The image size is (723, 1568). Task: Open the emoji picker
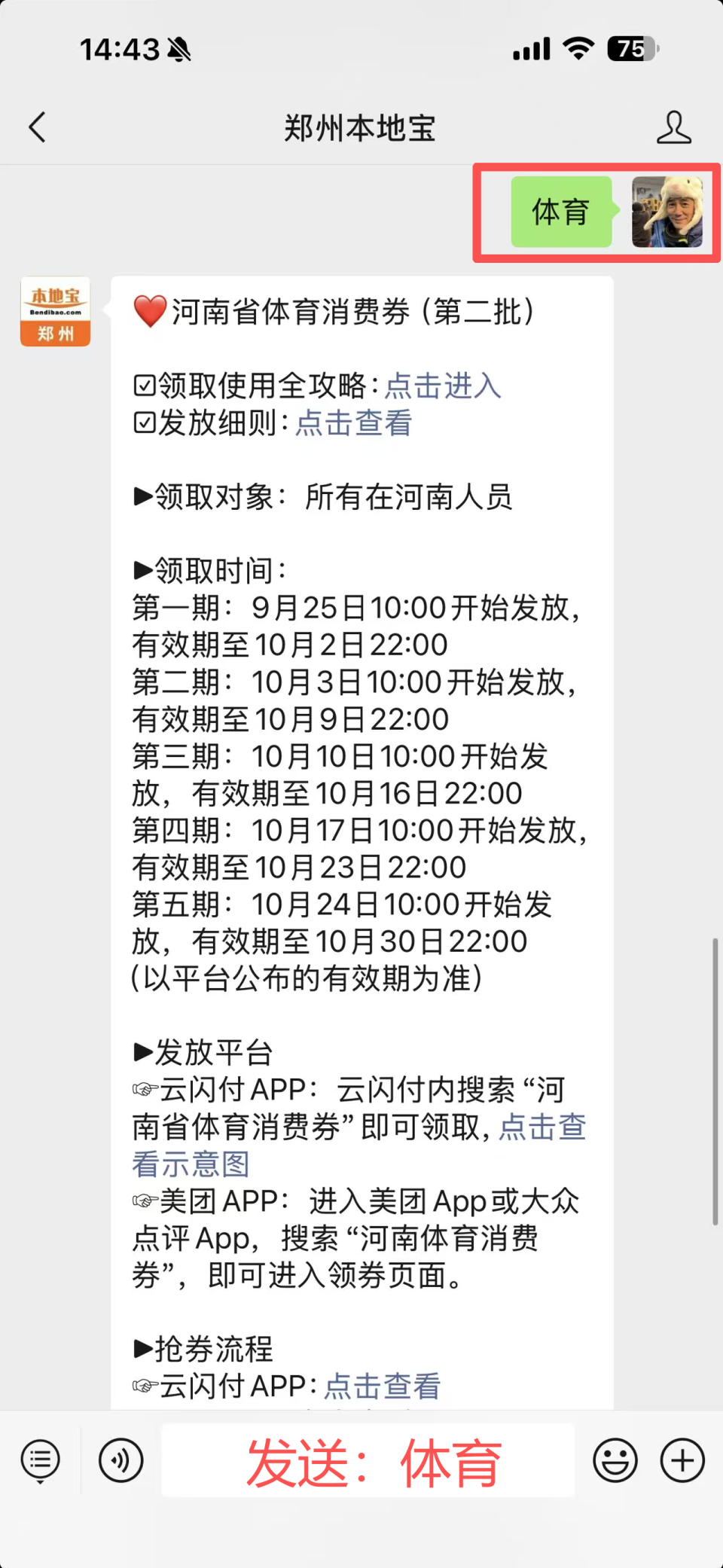[615, 1460]
